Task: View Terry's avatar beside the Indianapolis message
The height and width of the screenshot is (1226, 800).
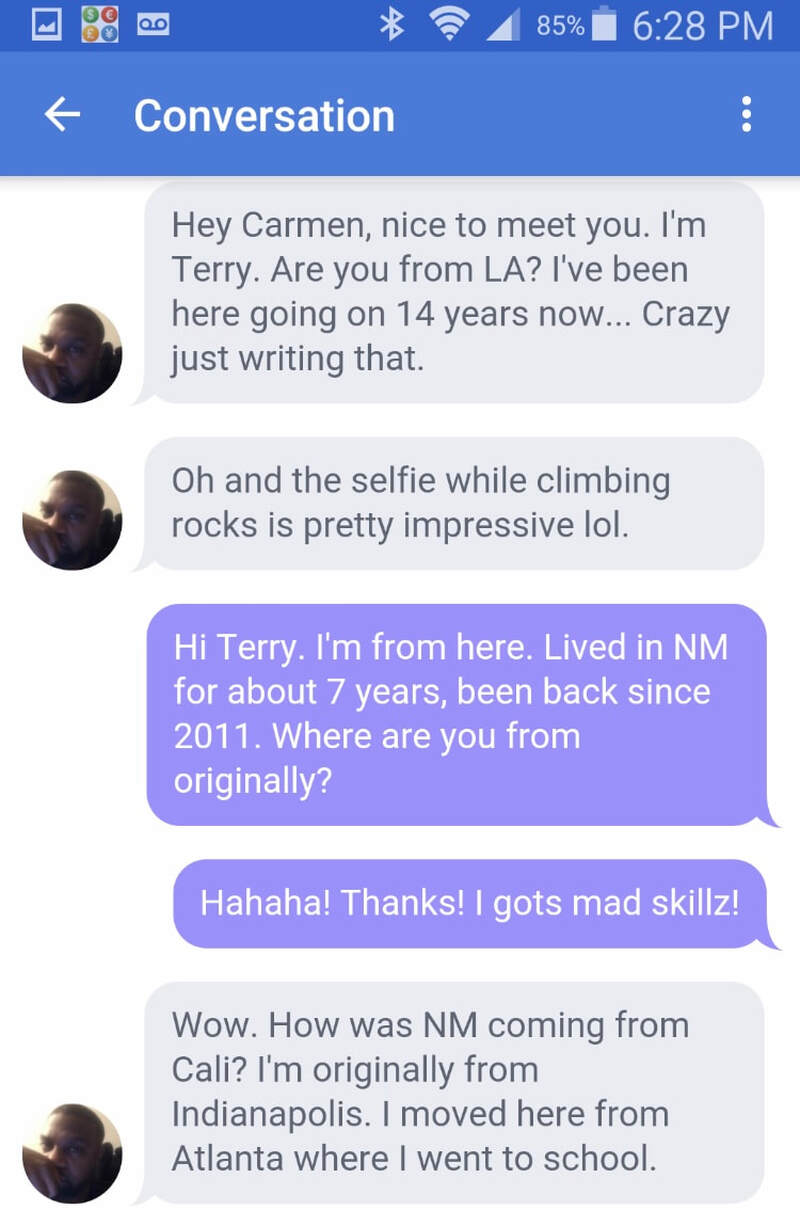Action: point(72,1153)
